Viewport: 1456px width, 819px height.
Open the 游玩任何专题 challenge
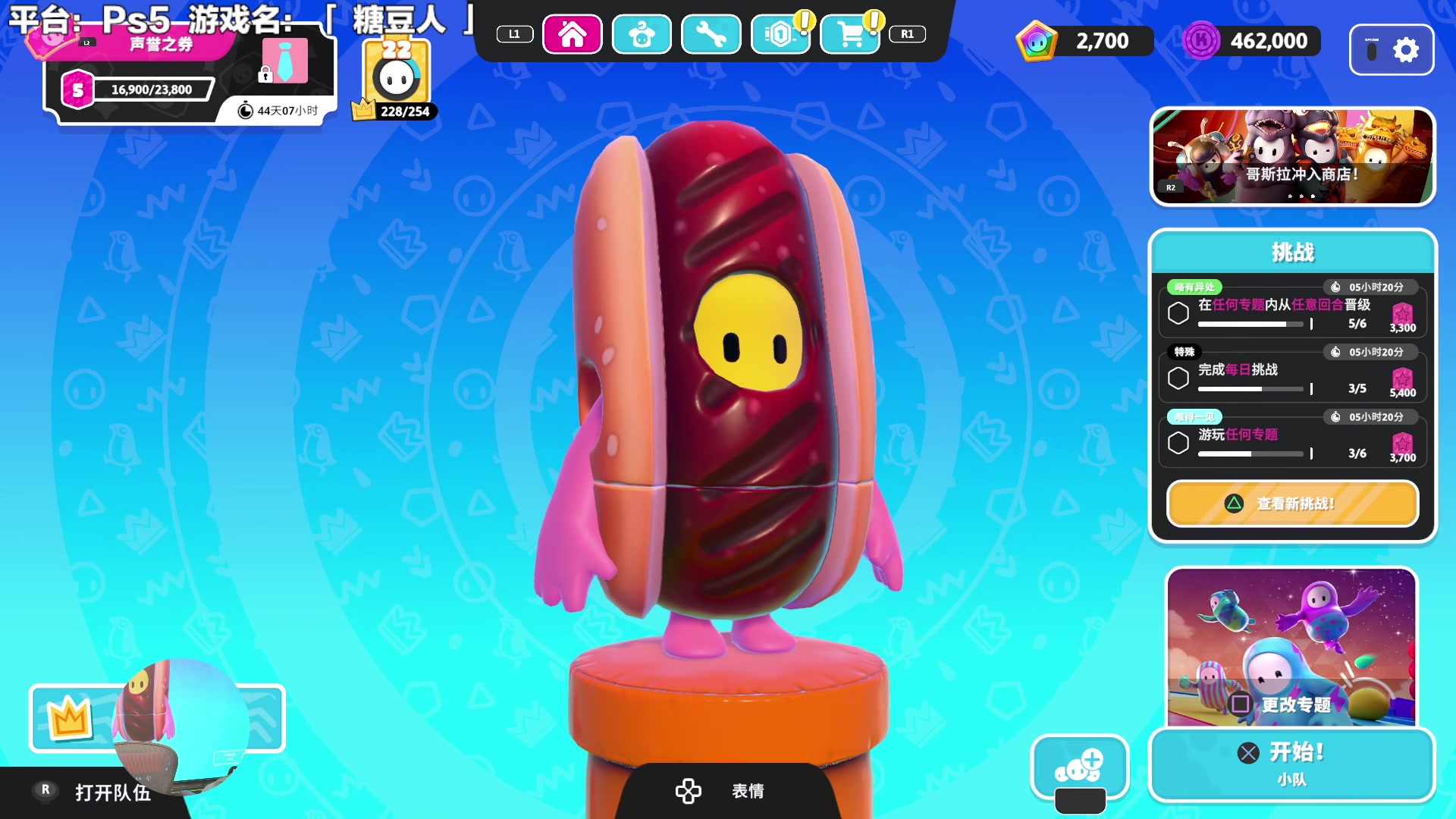(1292, 441)
